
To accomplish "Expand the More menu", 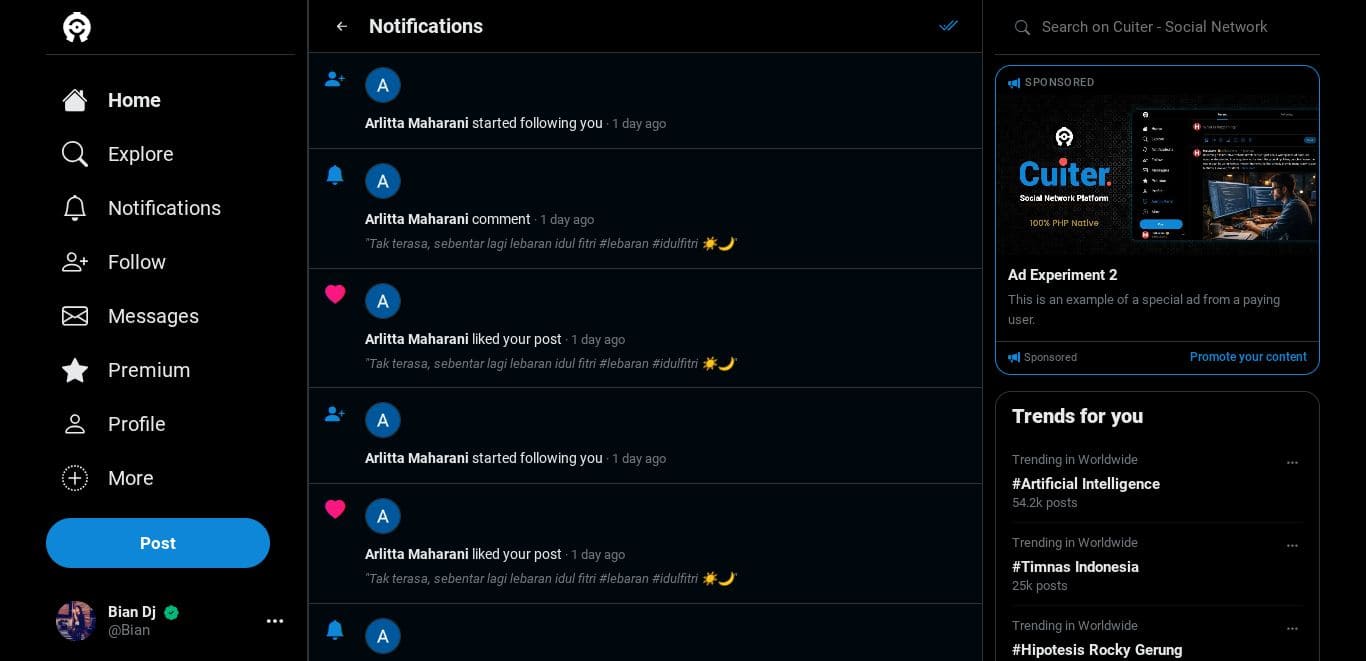I will click(x=130, y=478).
